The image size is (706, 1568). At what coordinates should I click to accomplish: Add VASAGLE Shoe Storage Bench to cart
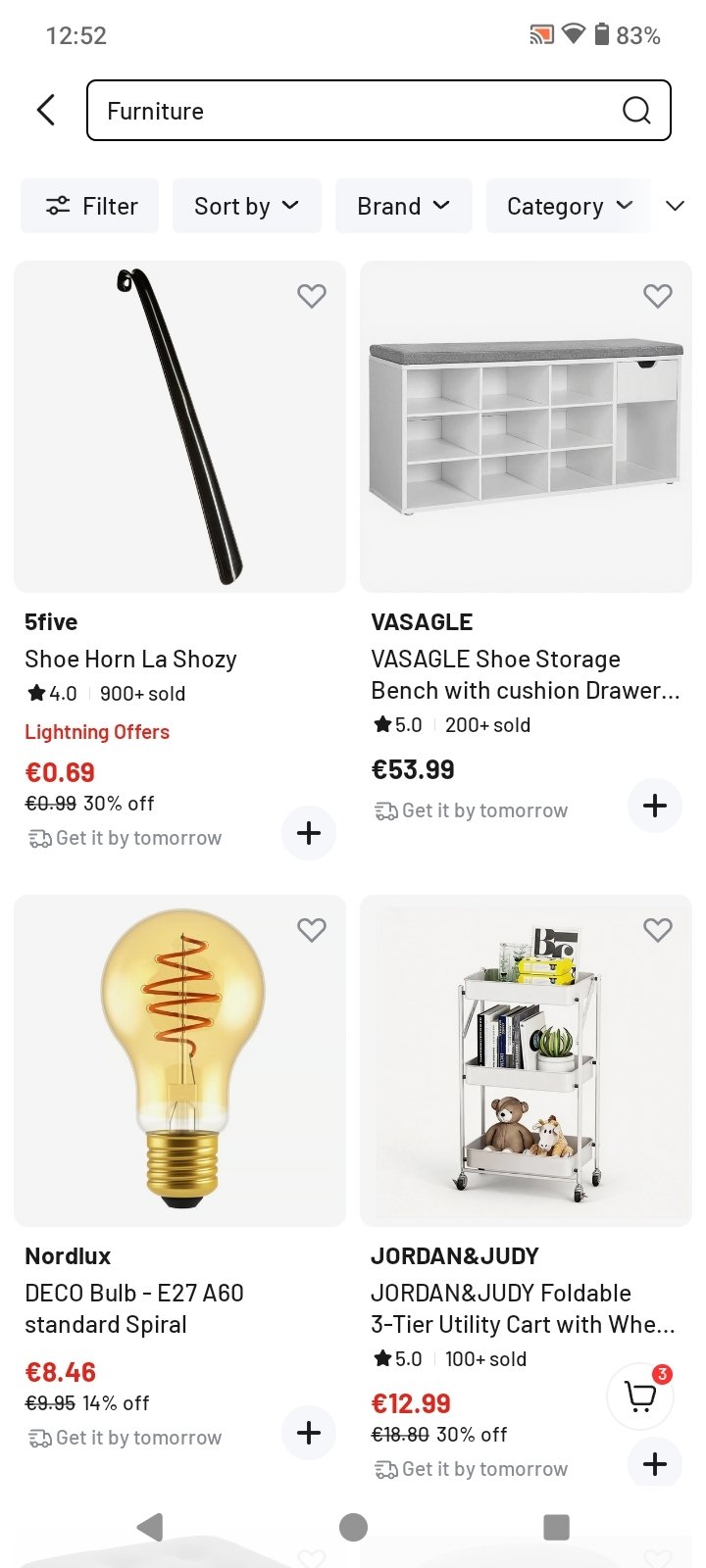click(654, 806)
